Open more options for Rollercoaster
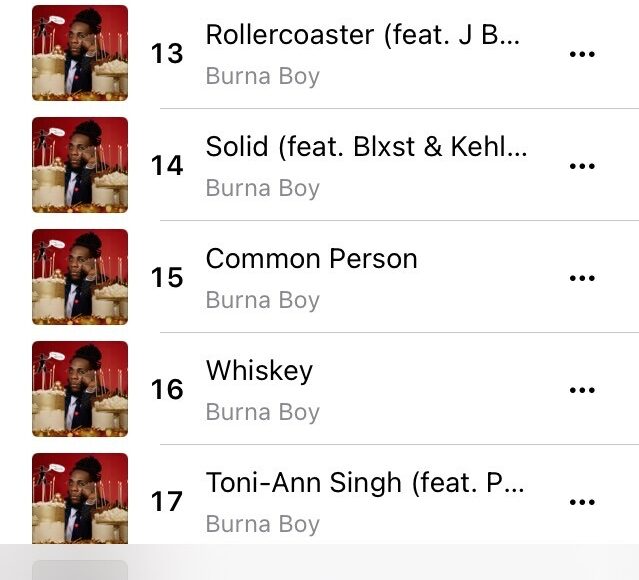This screenshot has height=580, width=639. coord(581,54)
